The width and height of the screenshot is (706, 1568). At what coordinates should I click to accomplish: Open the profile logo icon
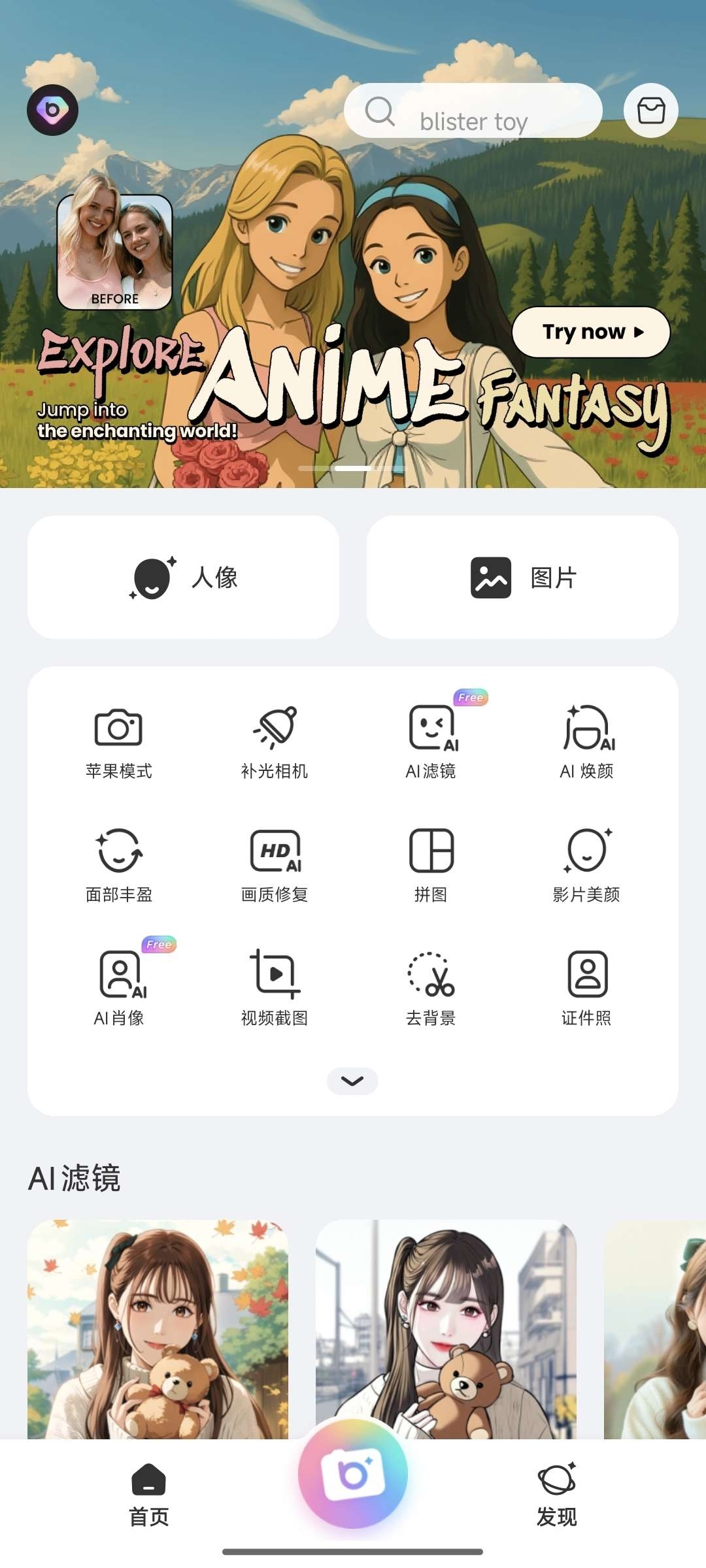pyautogui.click(x=52, y=110)
